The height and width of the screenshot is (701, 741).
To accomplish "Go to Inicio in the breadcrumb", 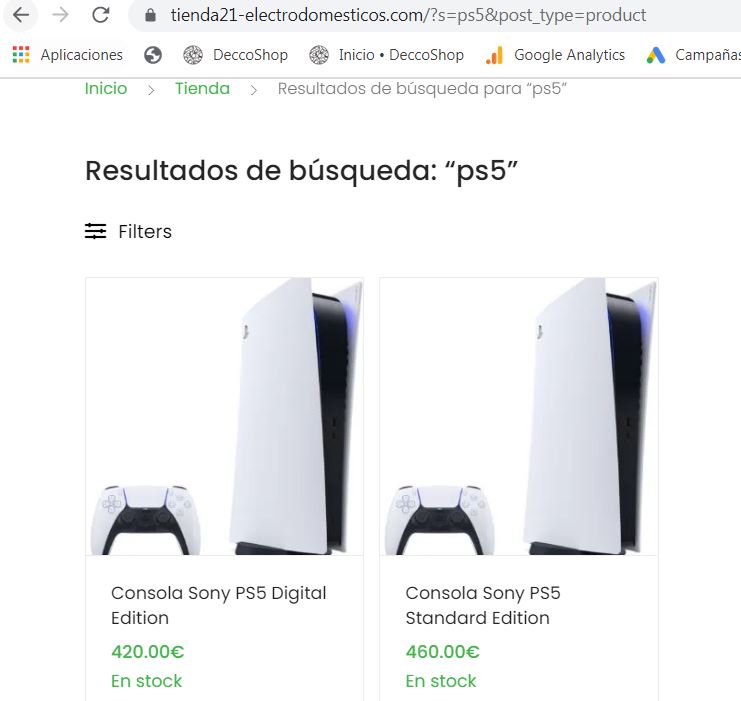I will coord(106,89).
